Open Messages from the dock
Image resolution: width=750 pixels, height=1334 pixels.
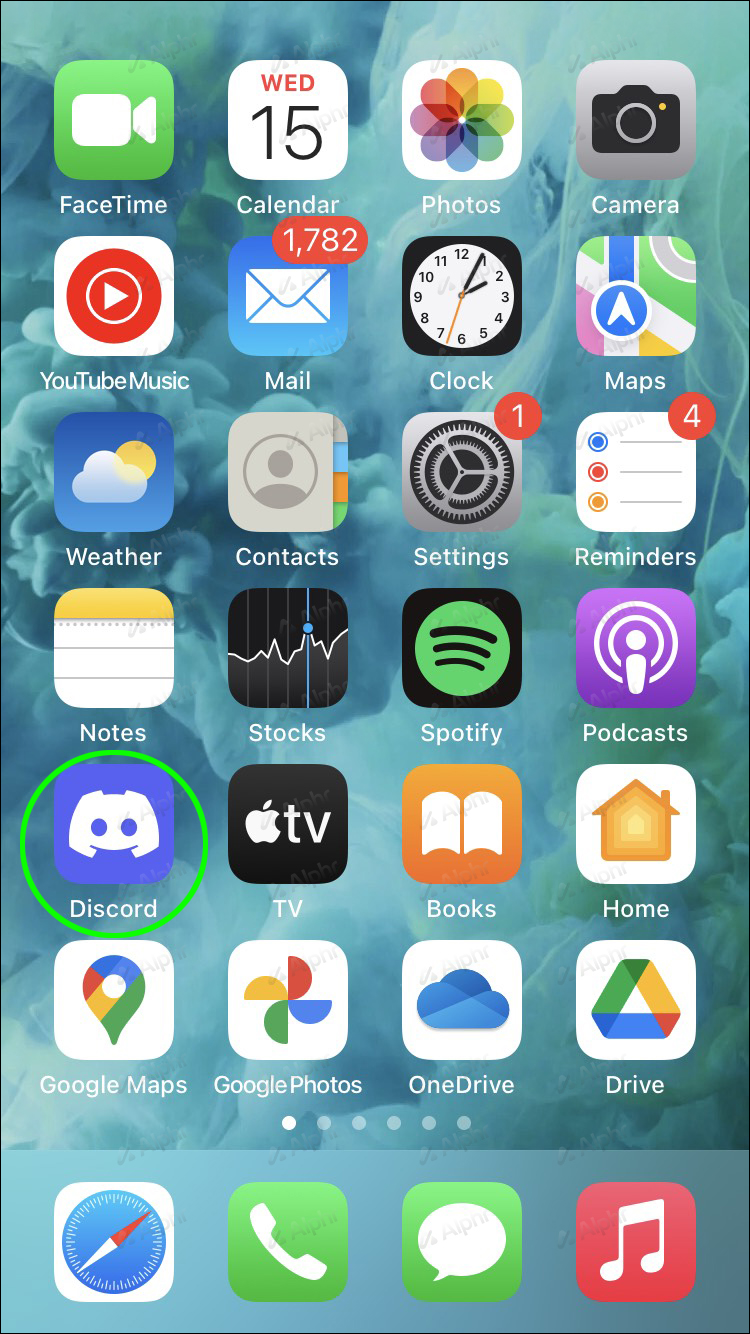462,1242
